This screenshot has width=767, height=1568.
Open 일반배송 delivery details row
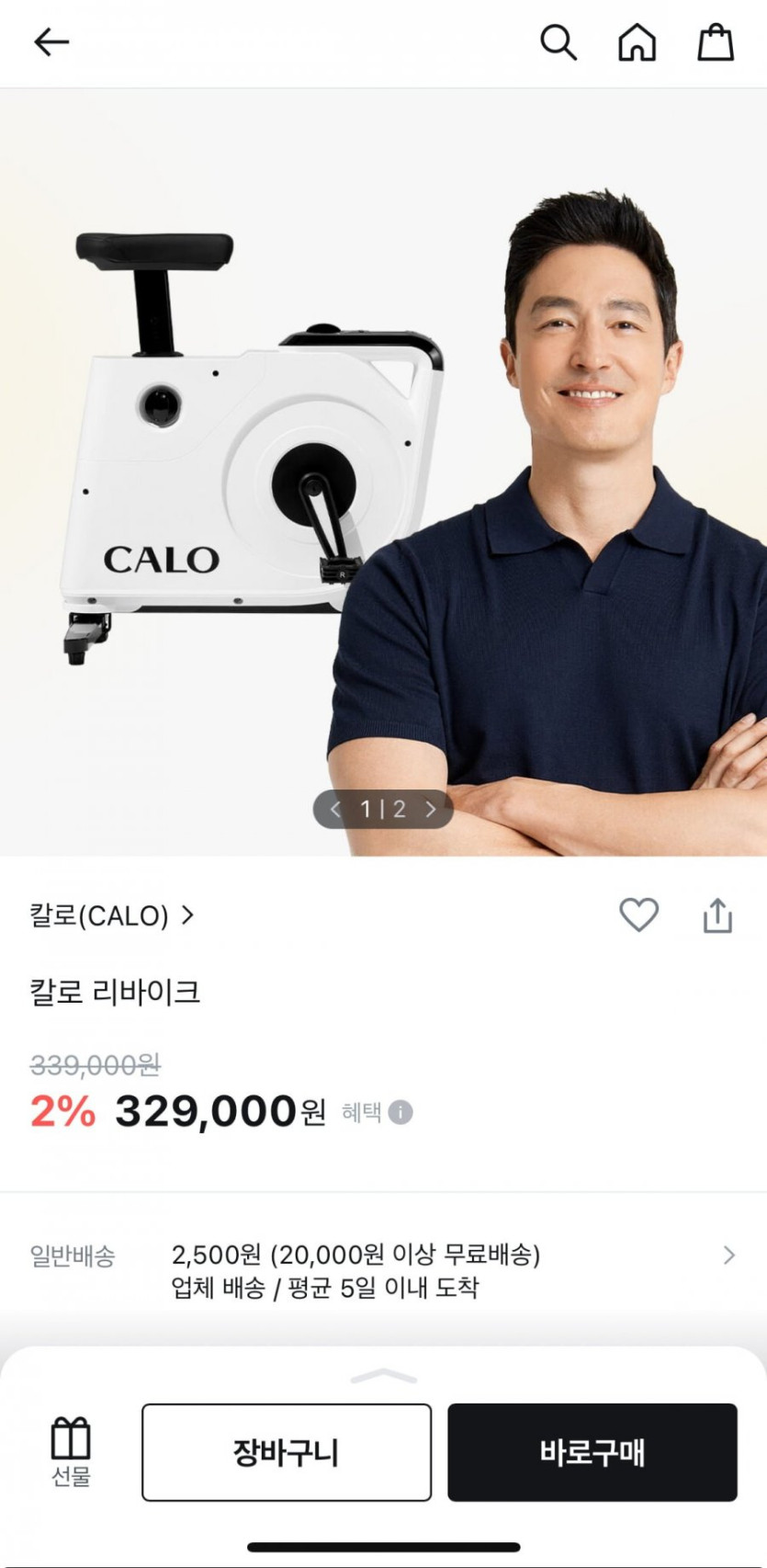pyautogui.click(x=729, y=1256)
